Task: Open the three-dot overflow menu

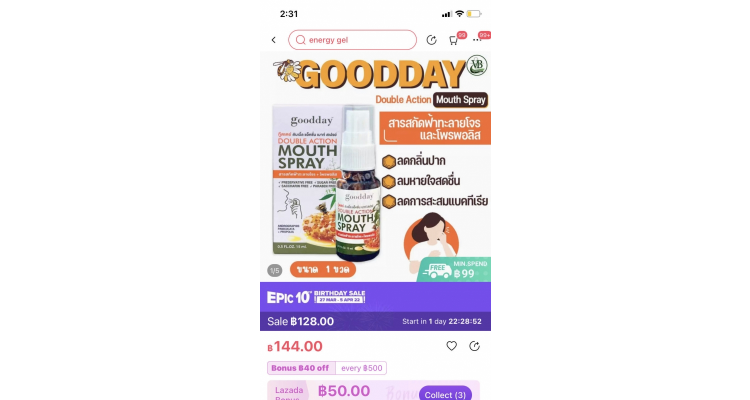Action: coord(477,40)
